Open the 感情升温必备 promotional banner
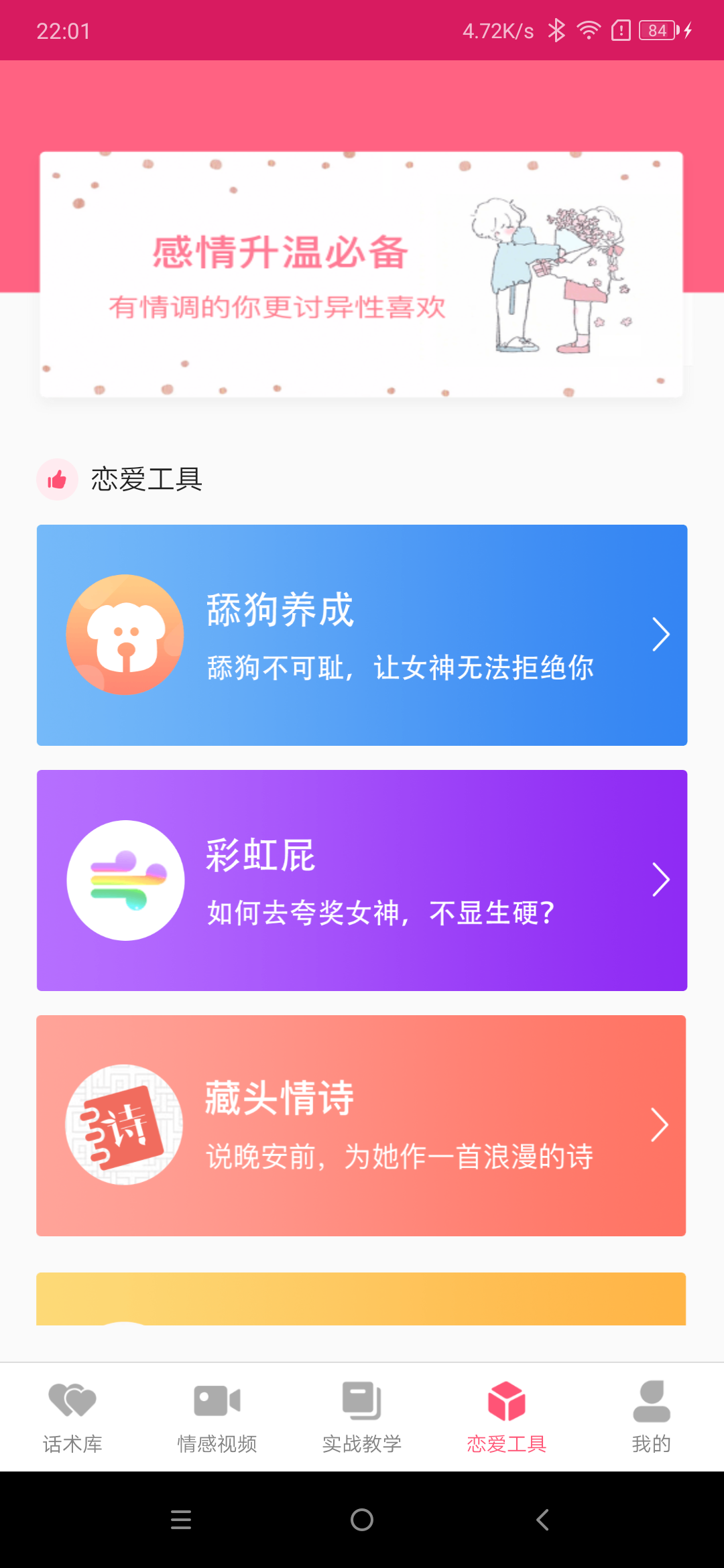724x1568 pixels. (x=362, y=275)
